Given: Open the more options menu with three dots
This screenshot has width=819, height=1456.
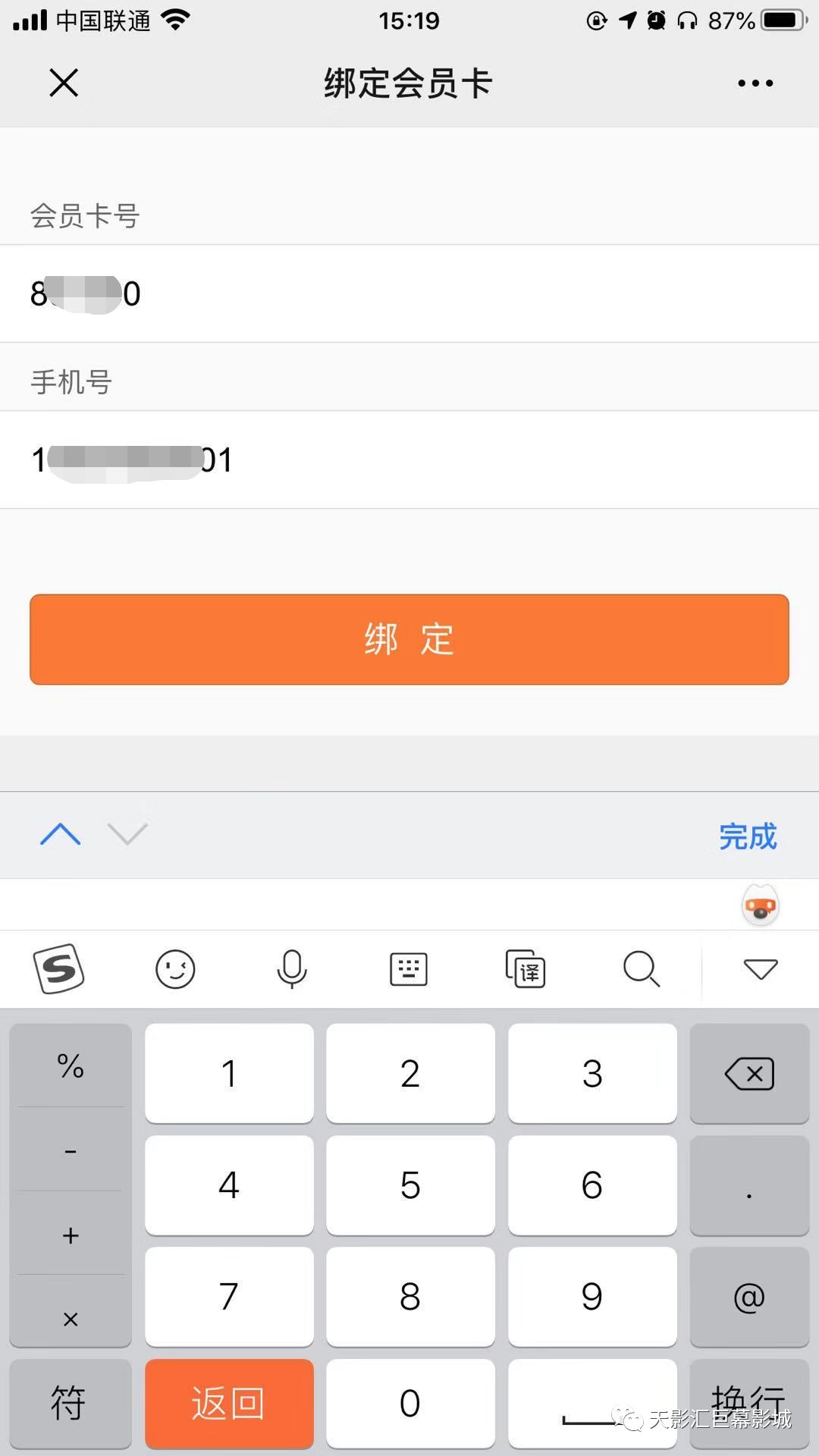Looking at the screenshot, I should [755, 83].
